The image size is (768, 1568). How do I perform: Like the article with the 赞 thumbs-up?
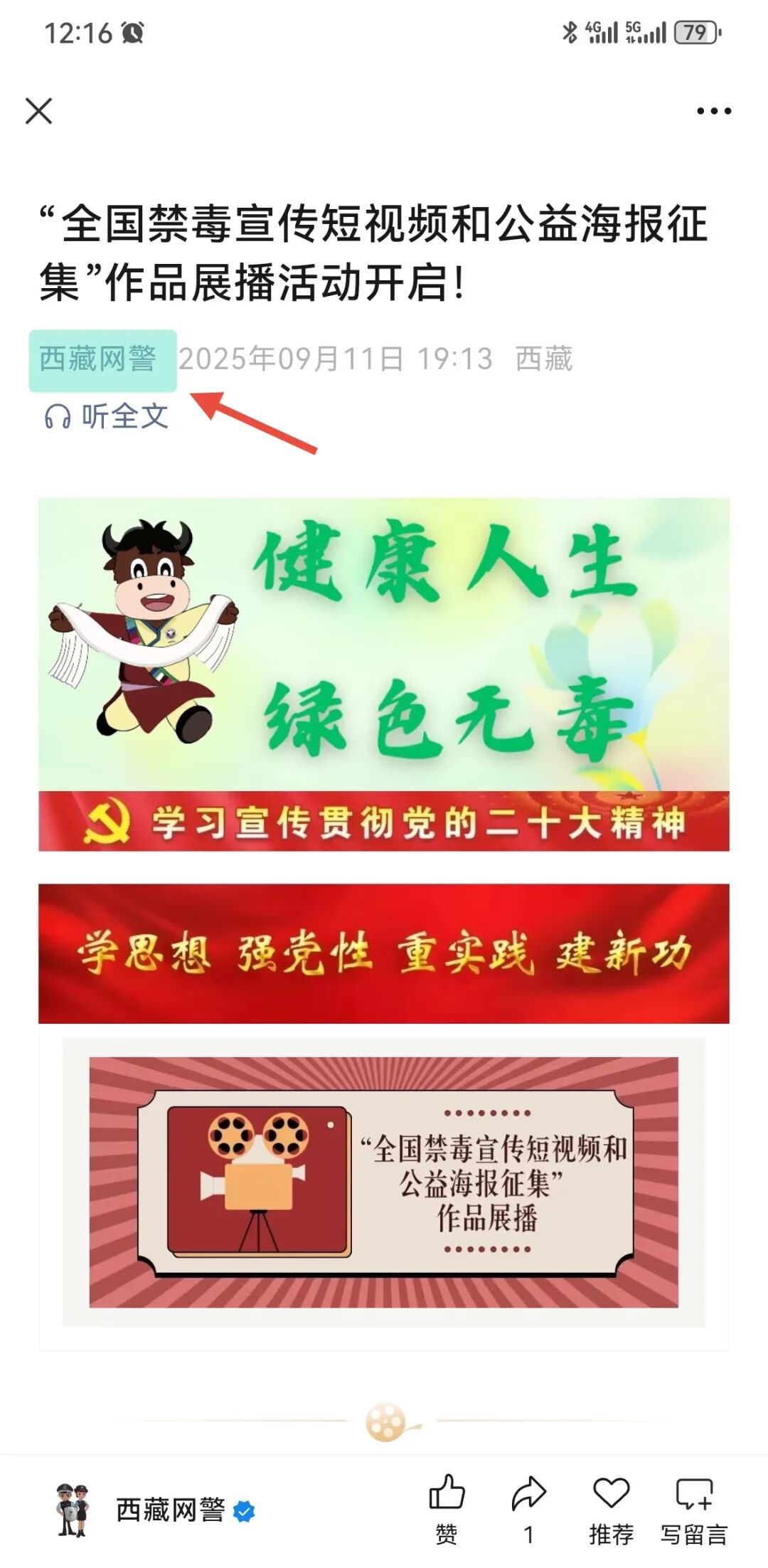click(447, 1507)
